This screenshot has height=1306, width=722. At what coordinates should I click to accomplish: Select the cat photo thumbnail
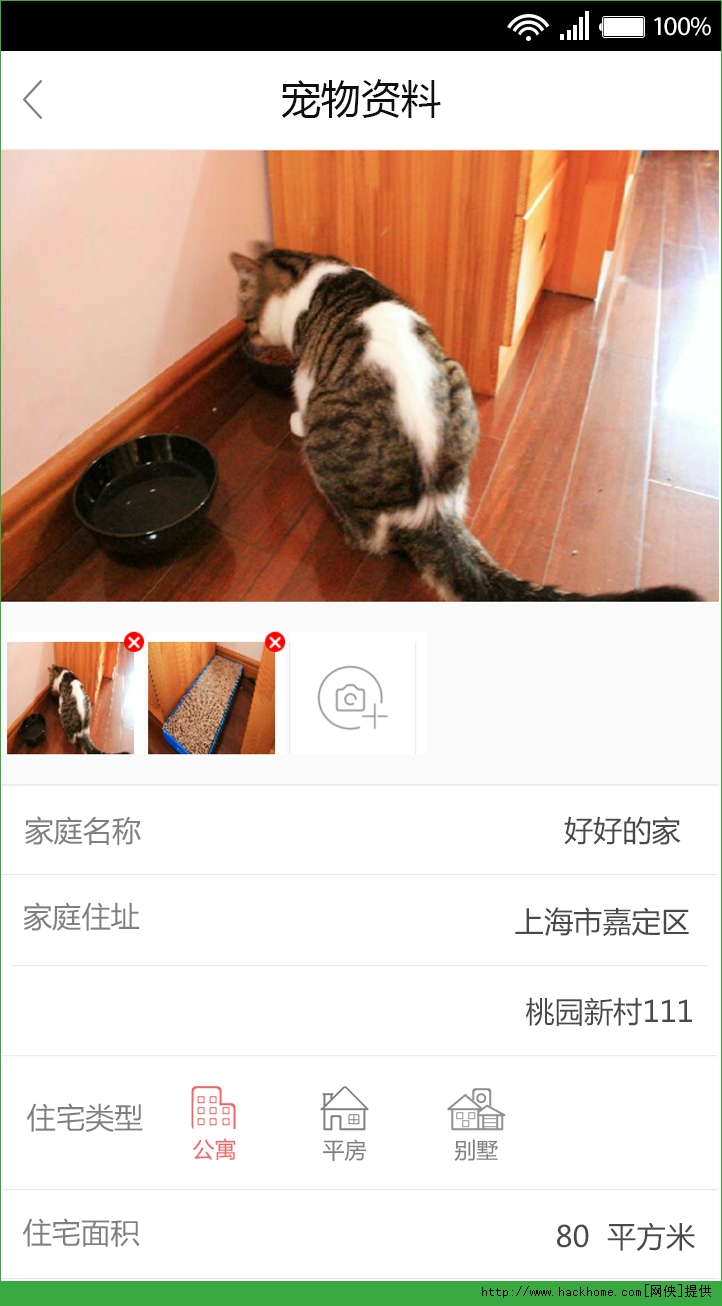[68, 700]
